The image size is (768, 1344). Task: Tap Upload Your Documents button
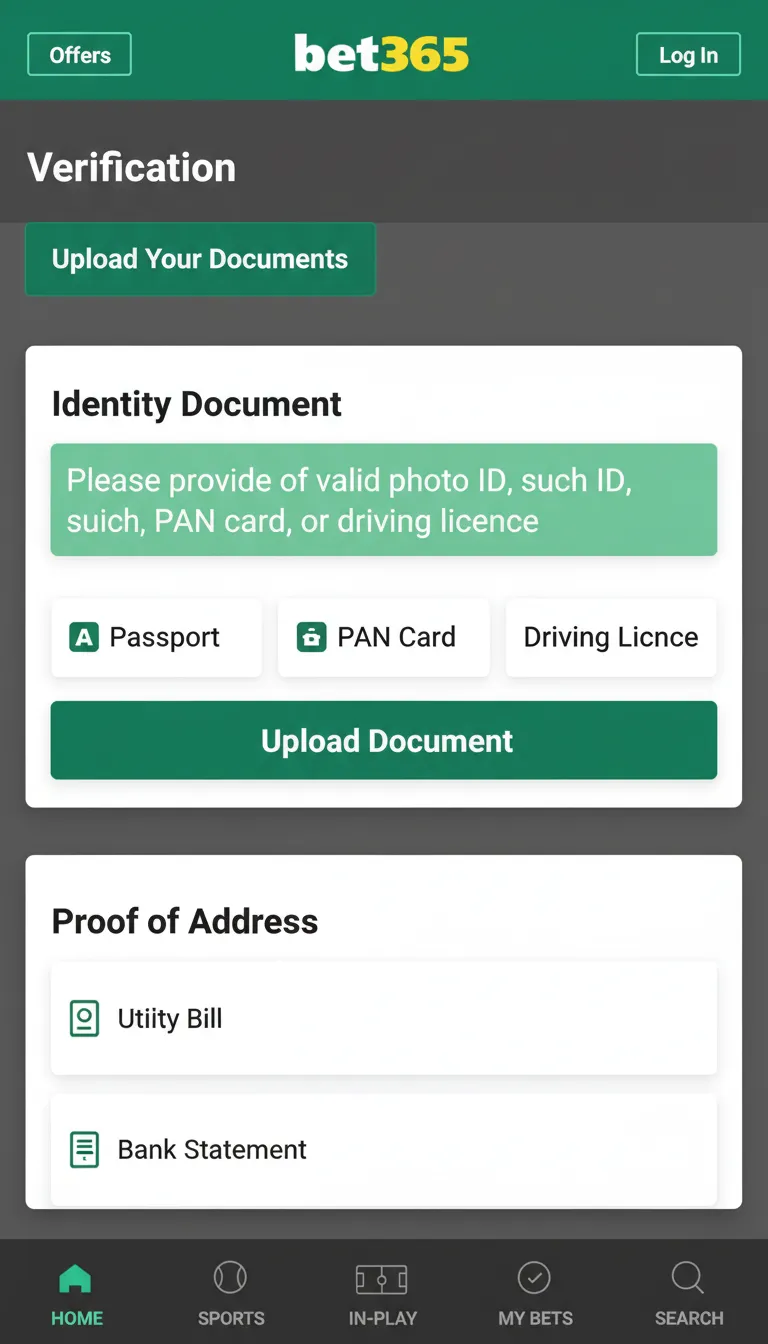pyautogui.click(x=200, y=259)
